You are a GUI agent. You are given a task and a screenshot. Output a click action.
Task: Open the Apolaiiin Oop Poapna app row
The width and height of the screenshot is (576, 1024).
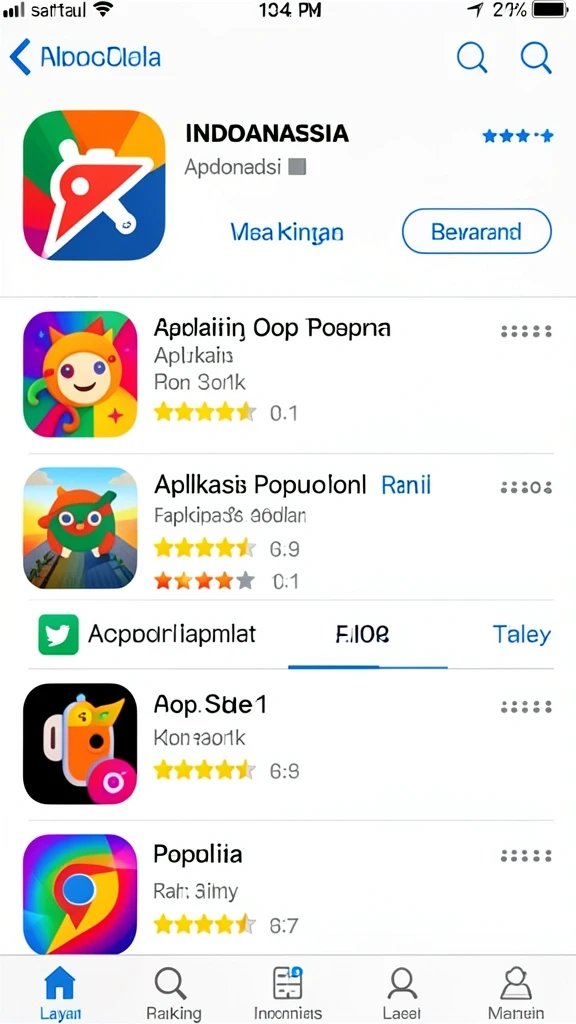coord(288,374)
